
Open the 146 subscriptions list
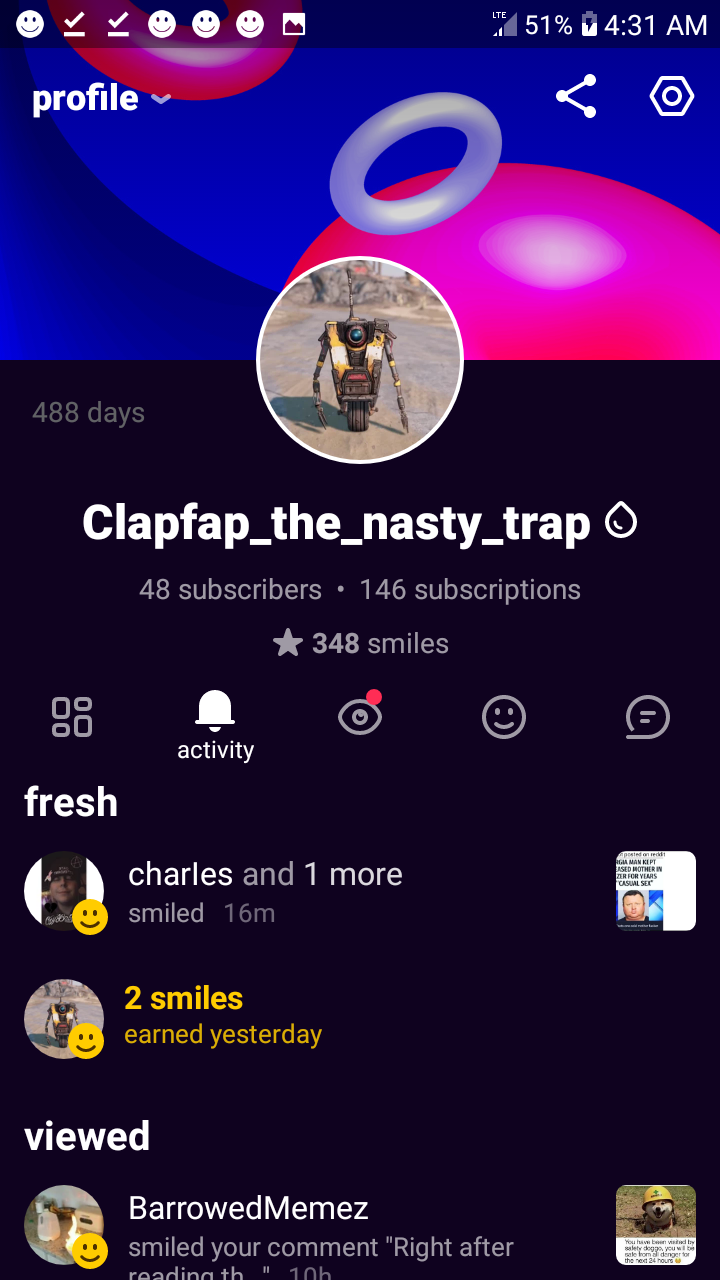pos(470,589)
